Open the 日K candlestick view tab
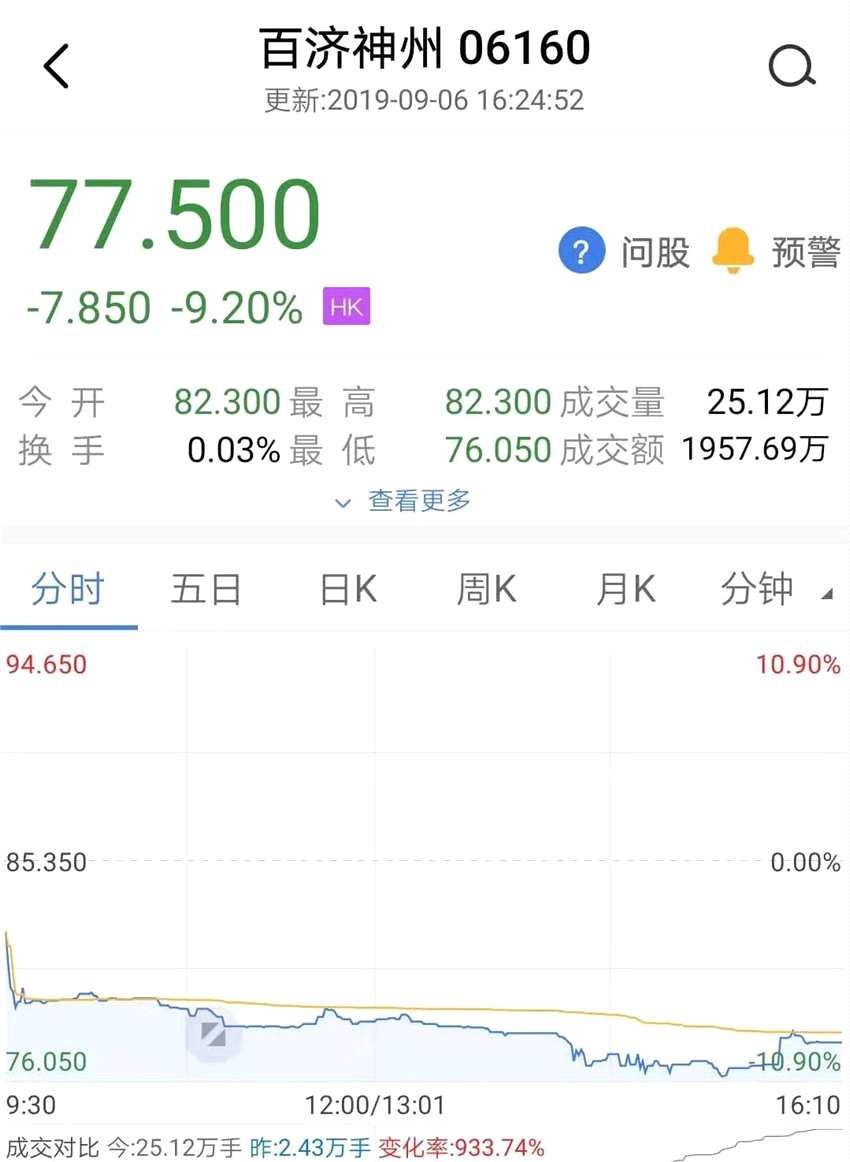Image resolution: width=850 pixels, height=1162 pixels. point(345,590)
